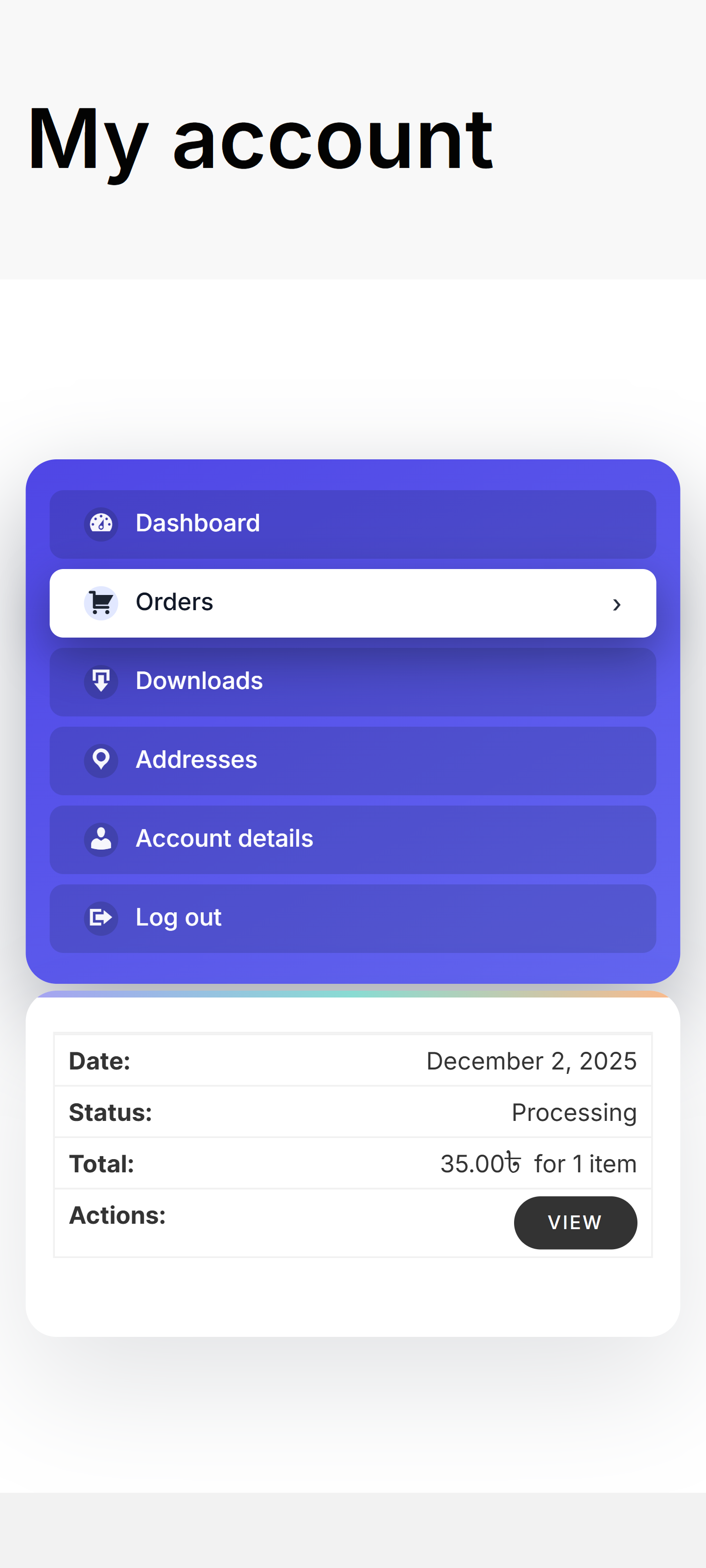Click the Dashboard speedometer icon
706x1568 pixels.
click(101, 523)
